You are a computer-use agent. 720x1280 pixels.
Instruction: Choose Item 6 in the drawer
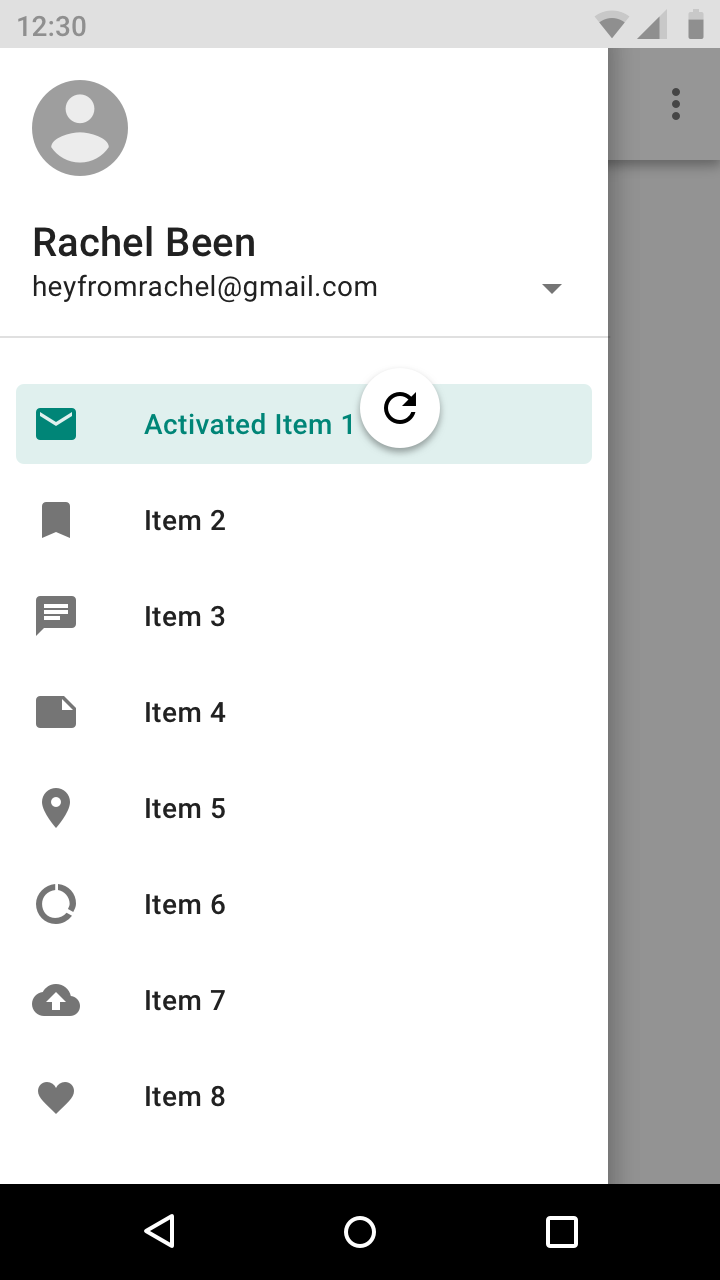coord(304,904)
